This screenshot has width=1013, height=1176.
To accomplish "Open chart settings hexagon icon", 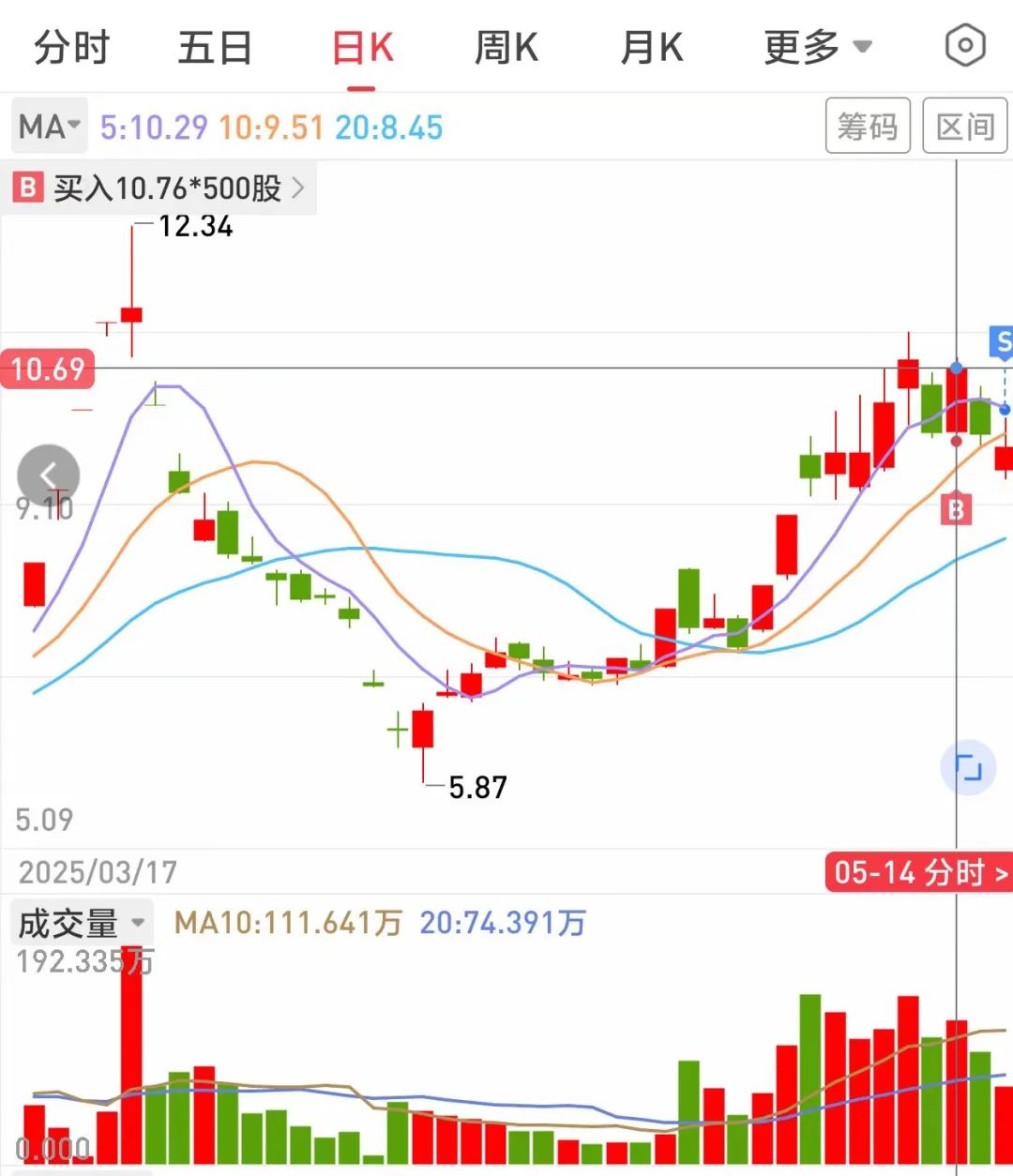I will [965, 45].
